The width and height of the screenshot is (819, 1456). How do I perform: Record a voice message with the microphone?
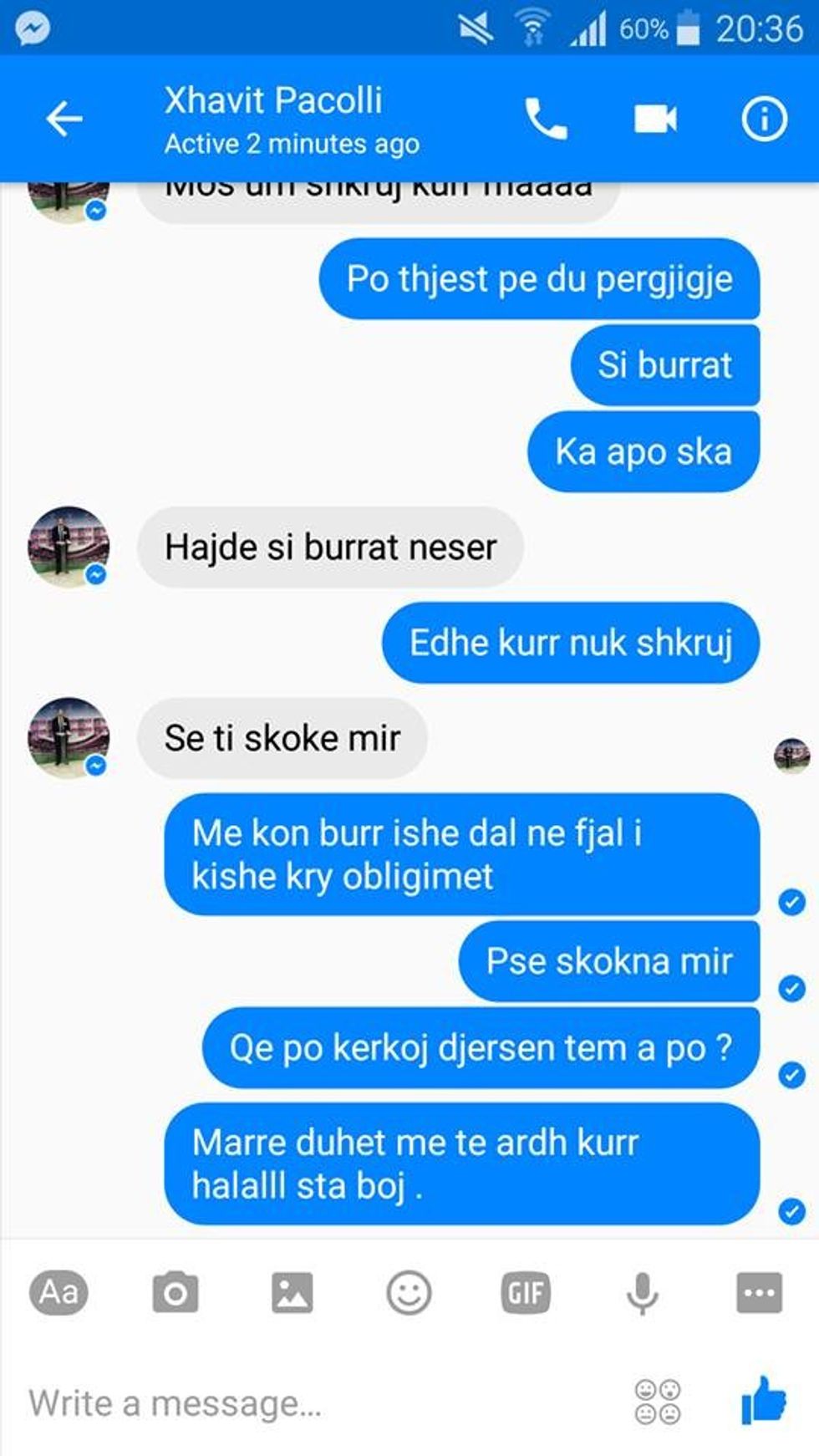[642, 1293]
